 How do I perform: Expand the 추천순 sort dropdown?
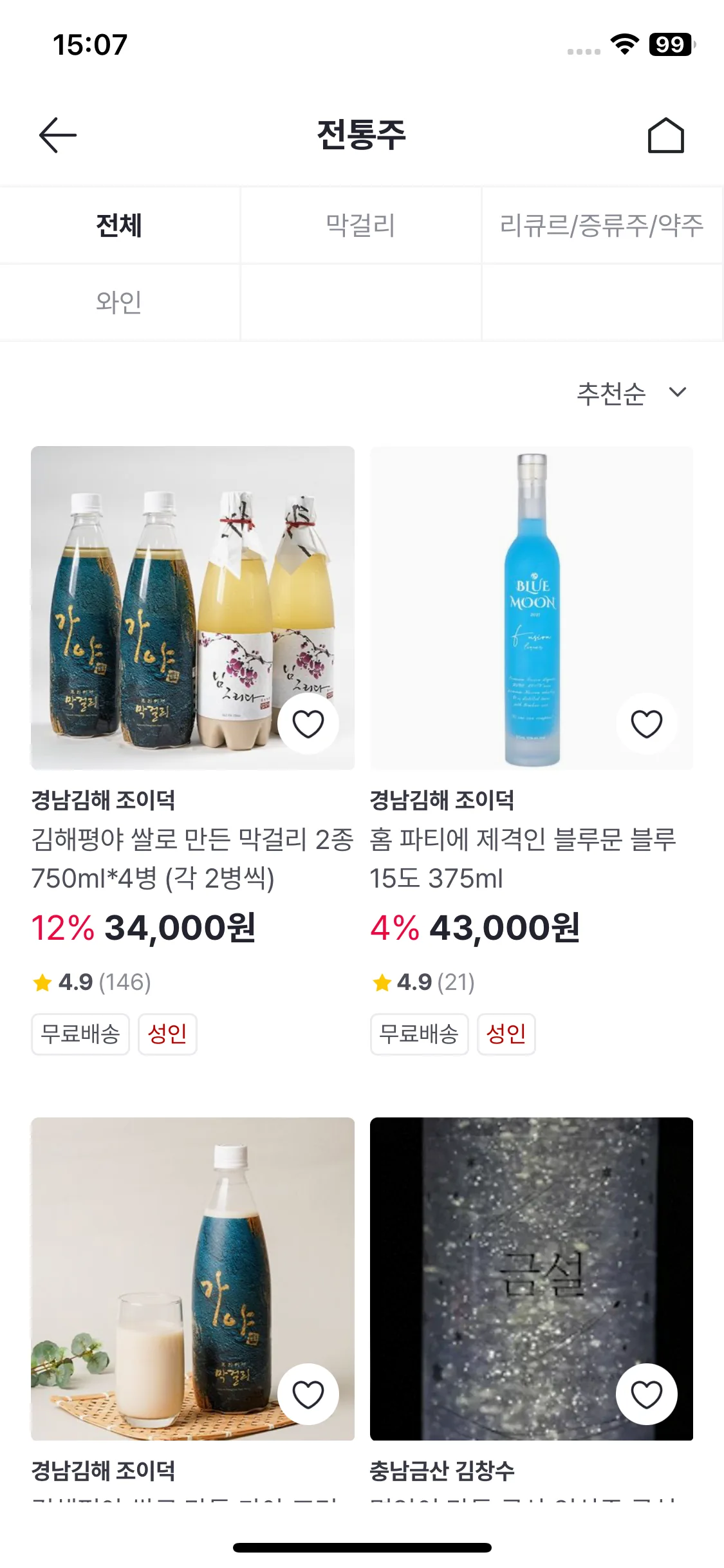pos(631,393)
